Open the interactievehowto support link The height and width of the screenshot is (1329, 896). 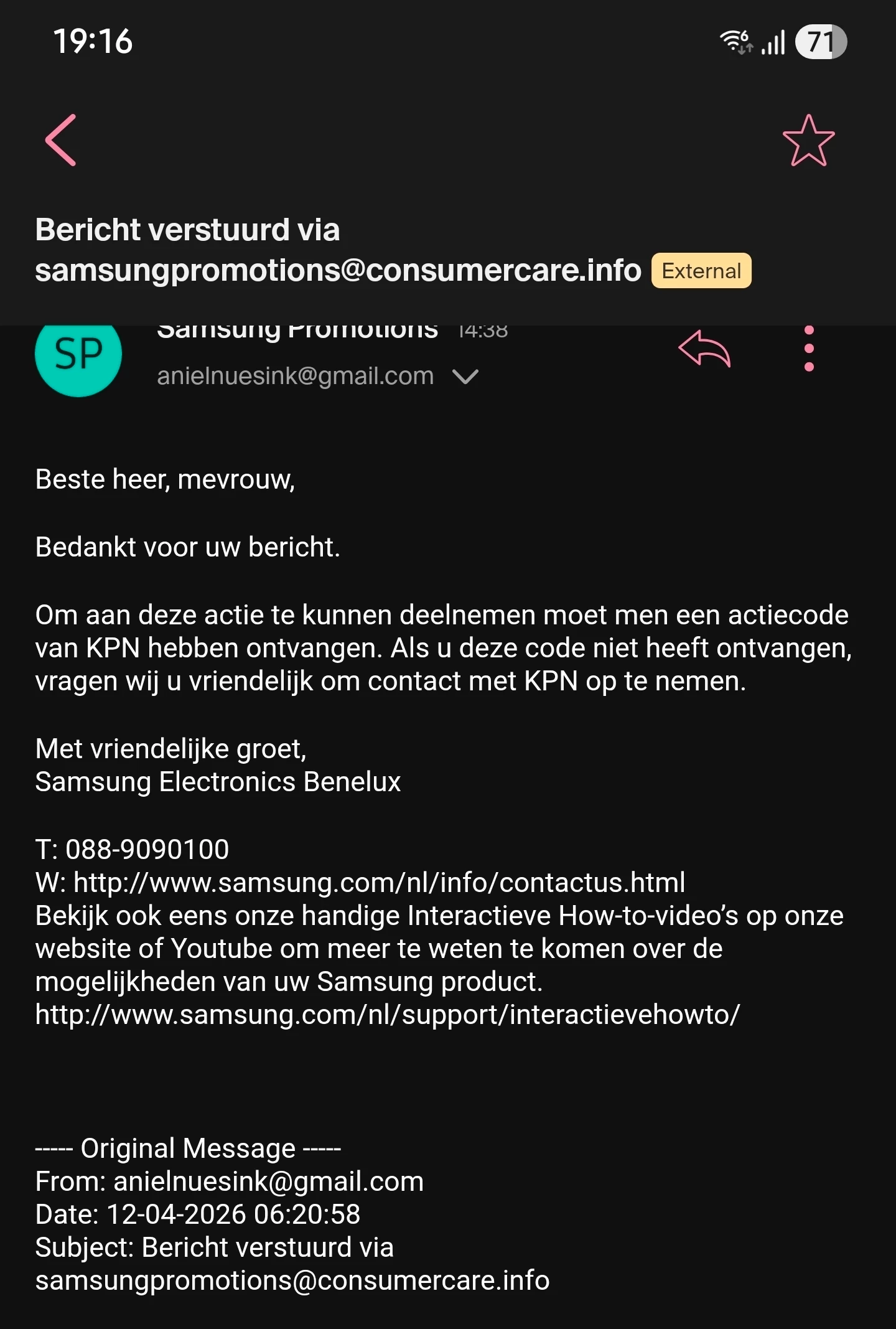click(387, 1015)
